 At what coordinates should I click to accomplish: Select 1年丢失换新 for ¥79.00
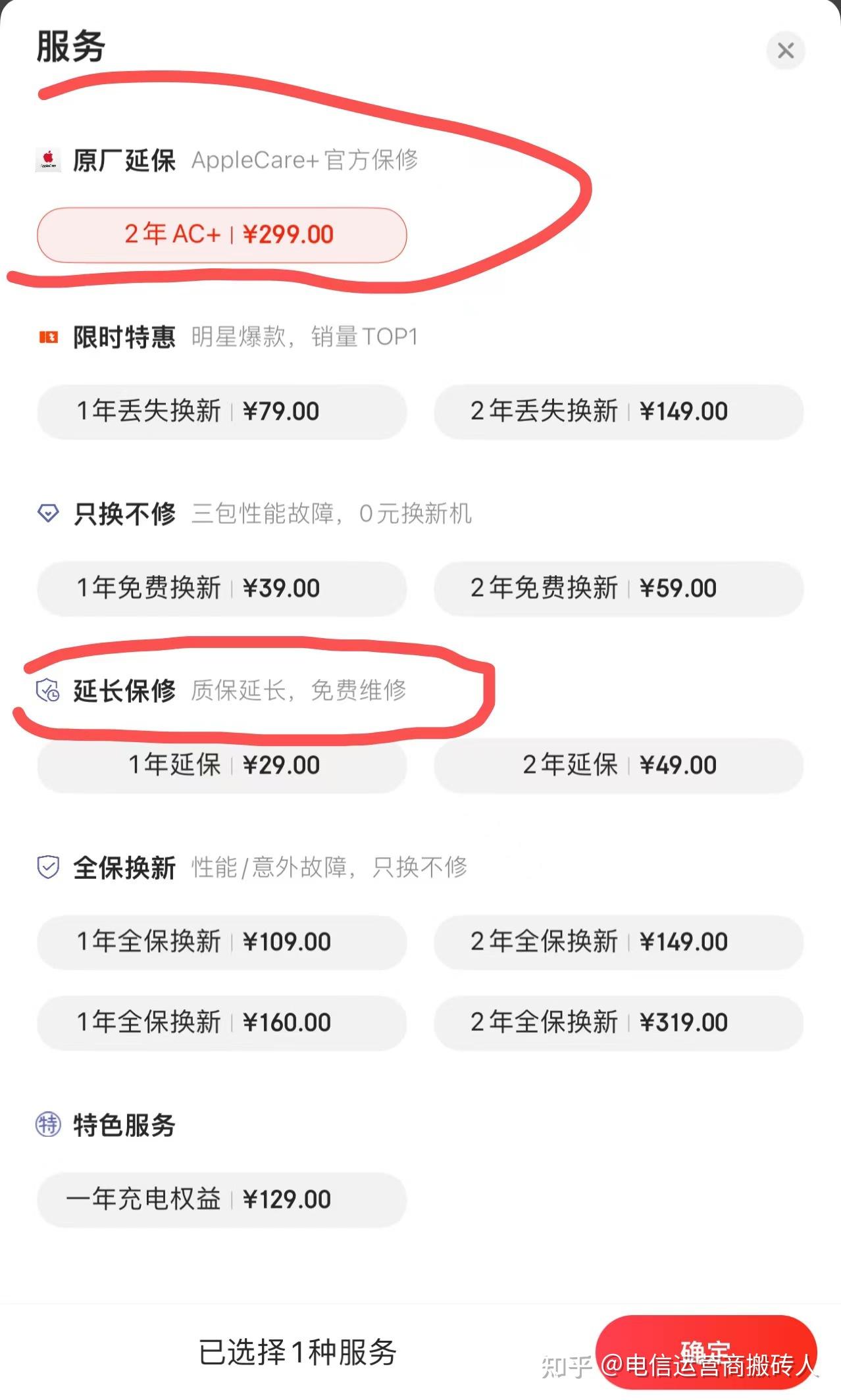tap(222, 412)
